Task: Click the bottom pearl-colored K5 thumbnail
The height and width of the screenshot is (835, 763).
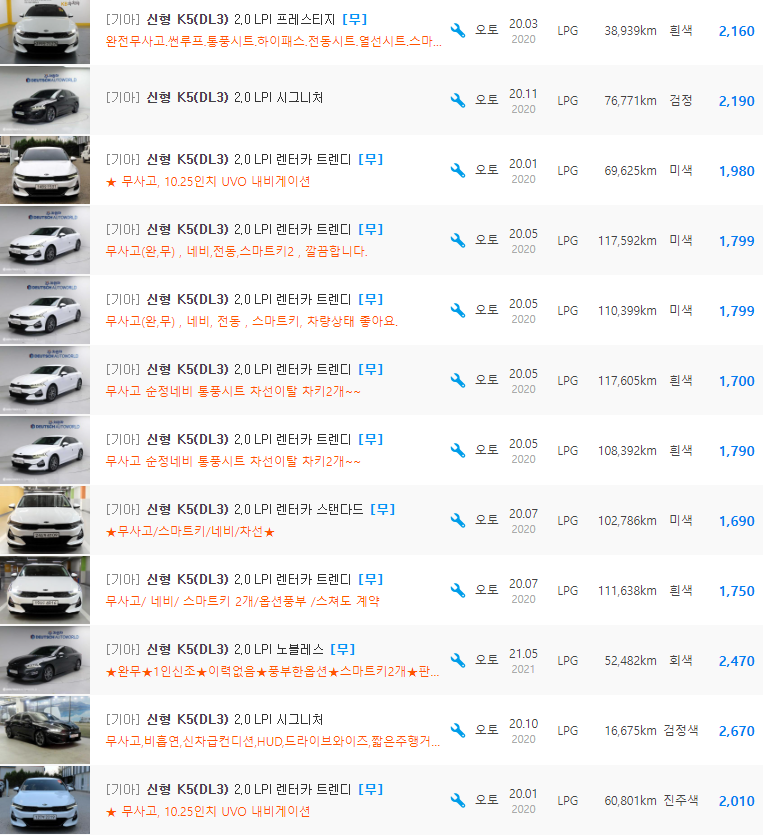Action: 44,800
